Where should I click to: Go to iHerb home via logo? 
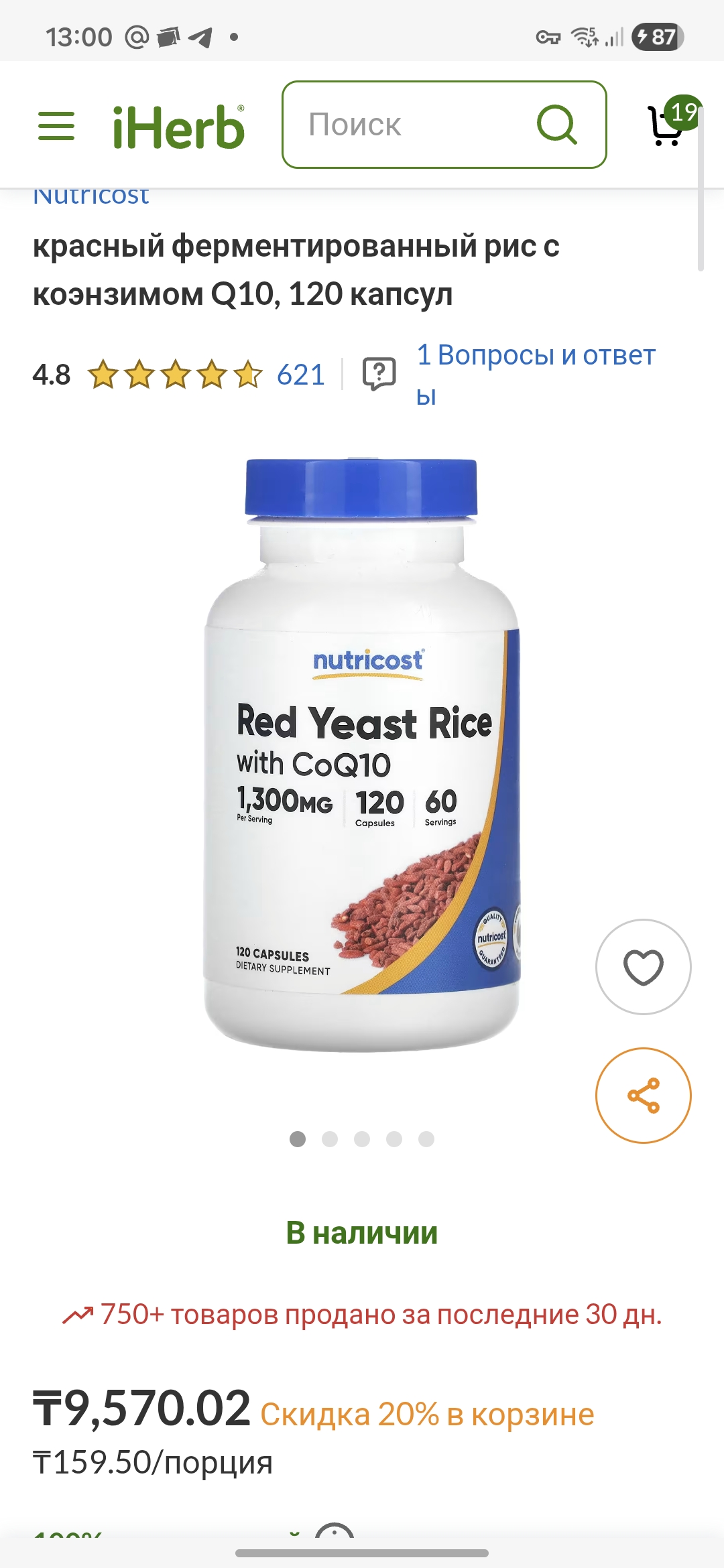point(178,127)
